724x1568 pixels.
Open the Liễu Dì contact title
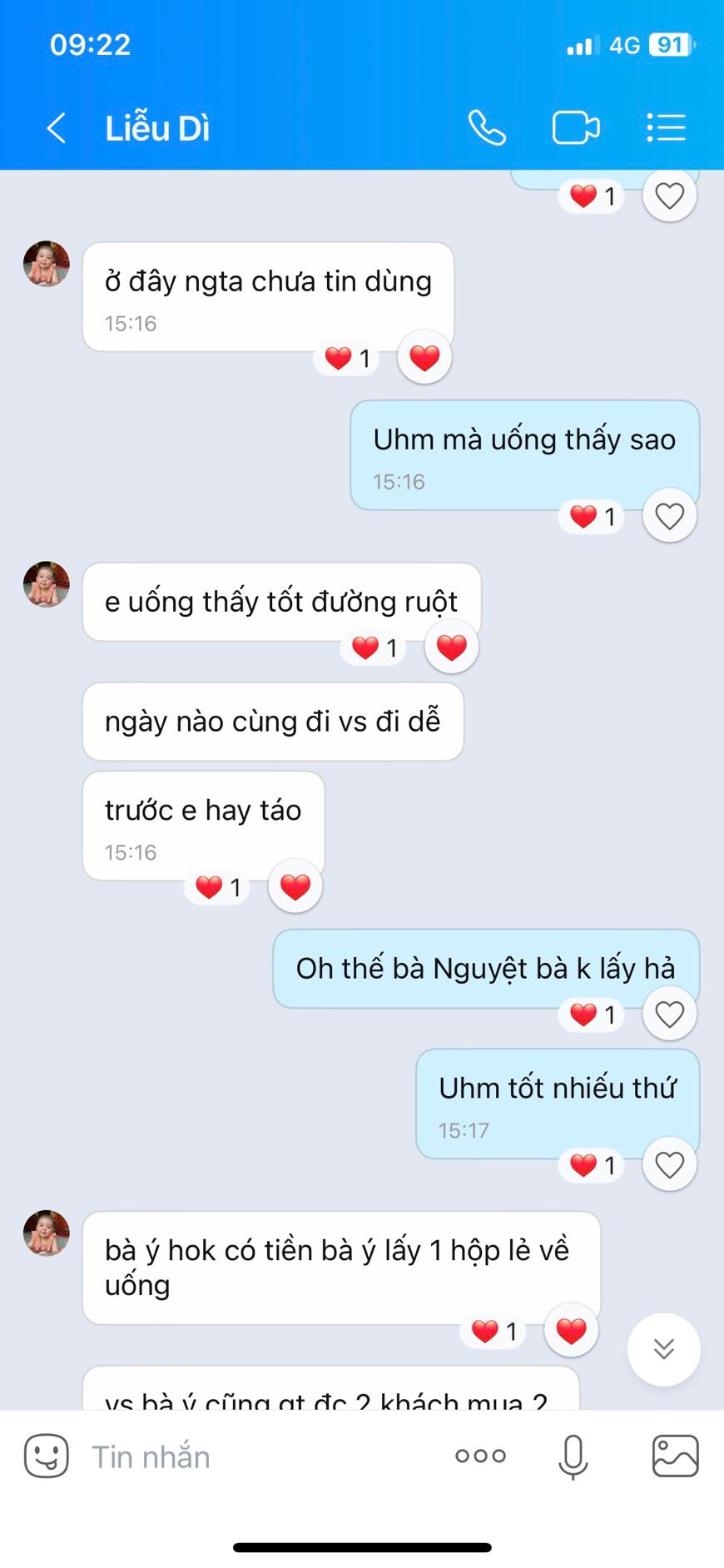click(157, 128)
